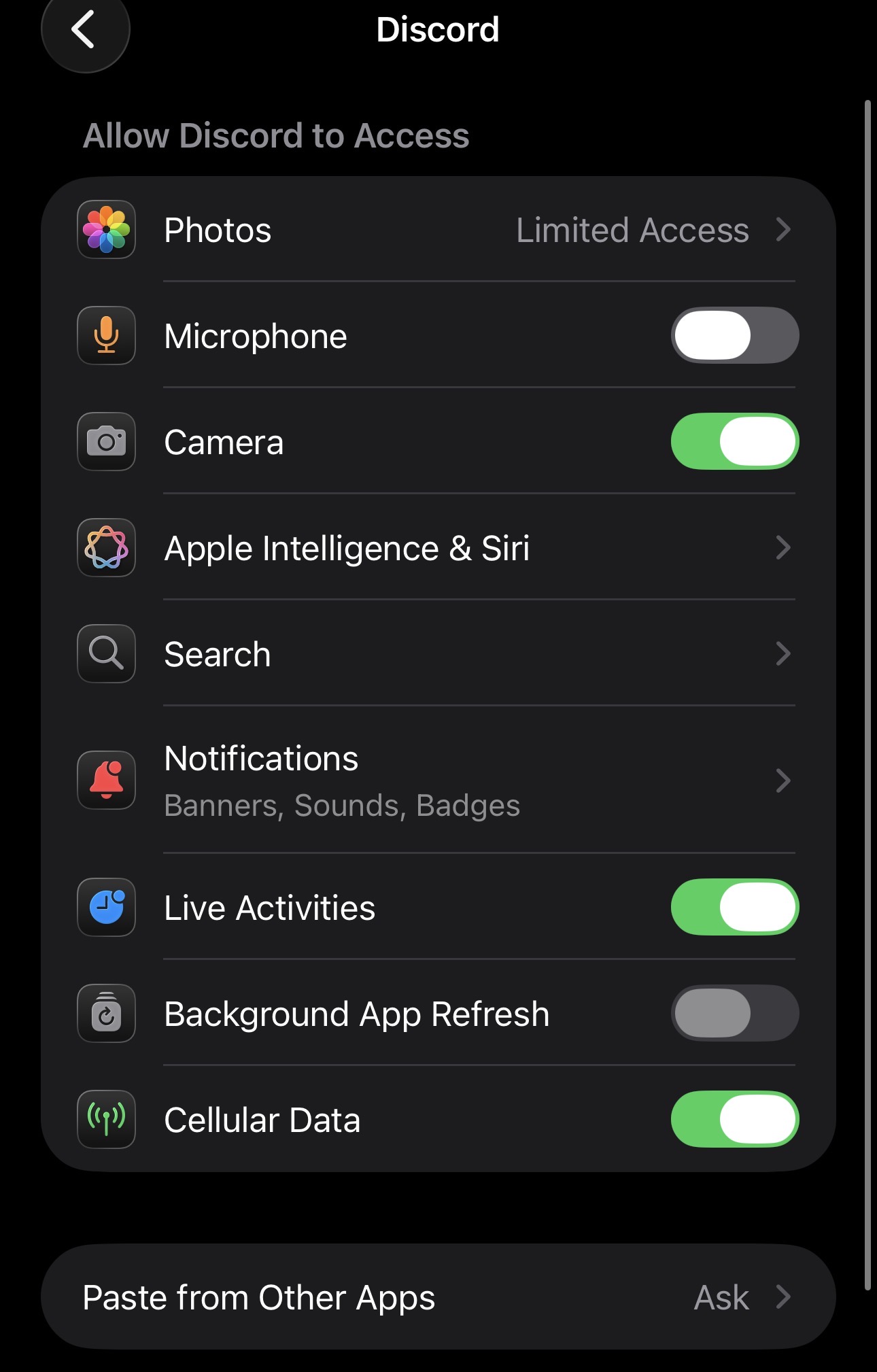877x1372 pixels.
Task: Toggle the Microphone switch
Action: (x=734, y=336)
